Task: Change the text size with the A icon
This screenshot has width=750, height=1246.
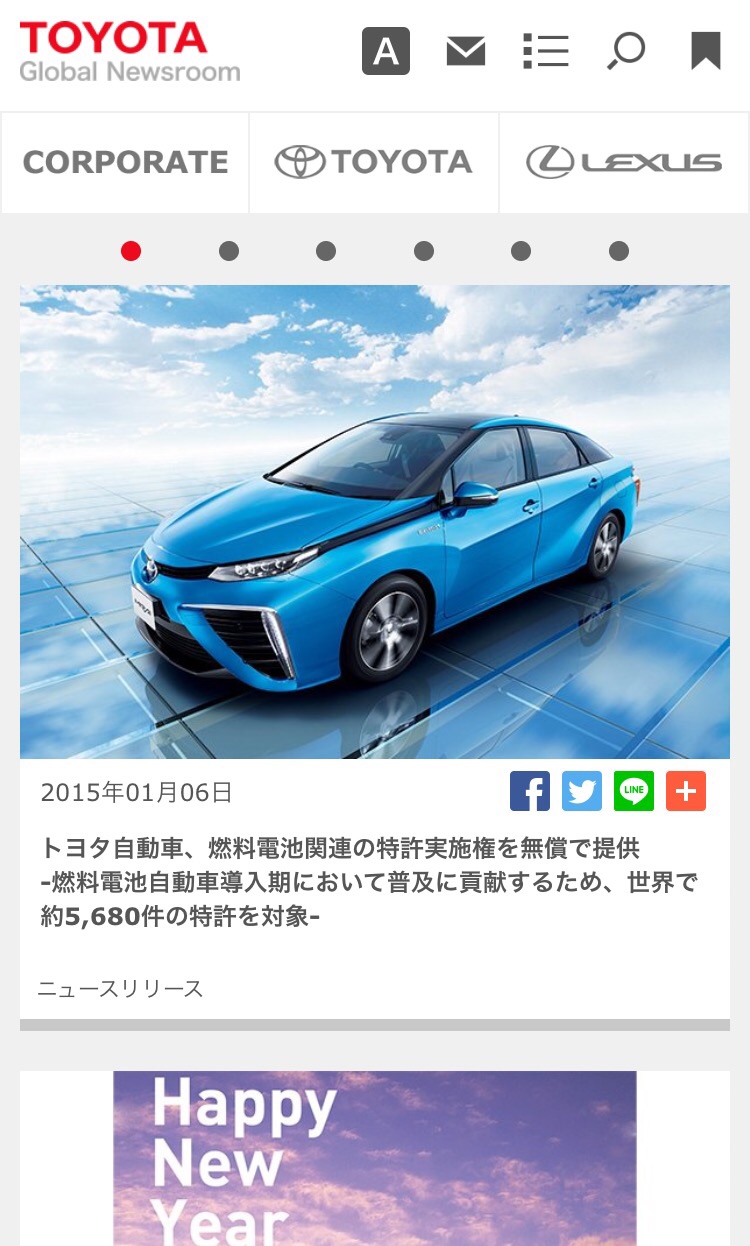Action: pos(386,51)
